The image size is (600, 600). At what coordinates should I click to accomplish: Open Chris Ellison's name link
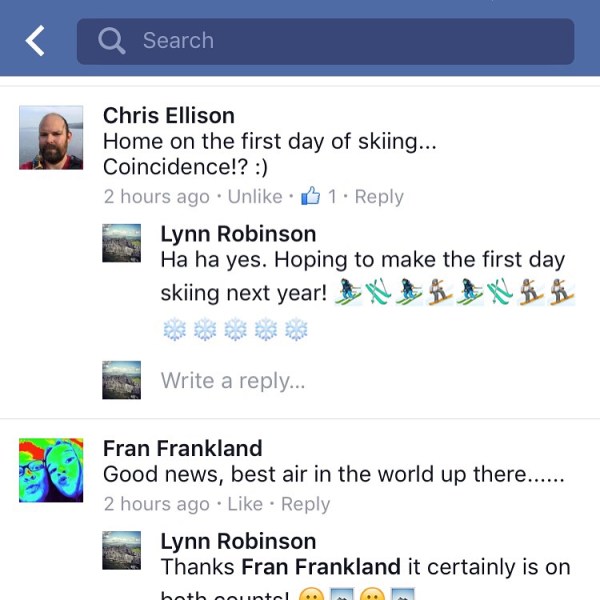pyautogui.click(x=169, y=116)
